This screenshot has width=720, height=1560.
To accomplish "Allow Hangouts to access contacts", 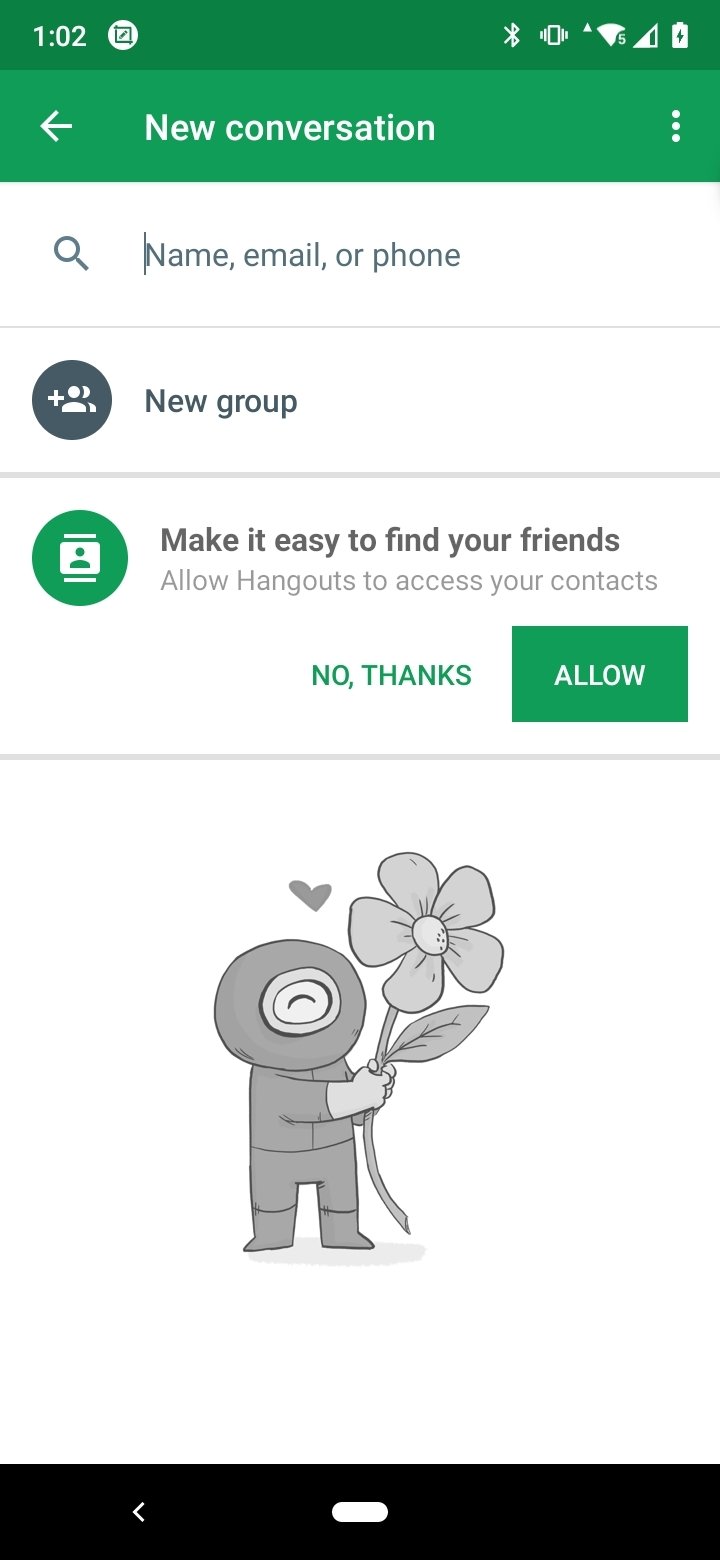I will coord(600,674).
